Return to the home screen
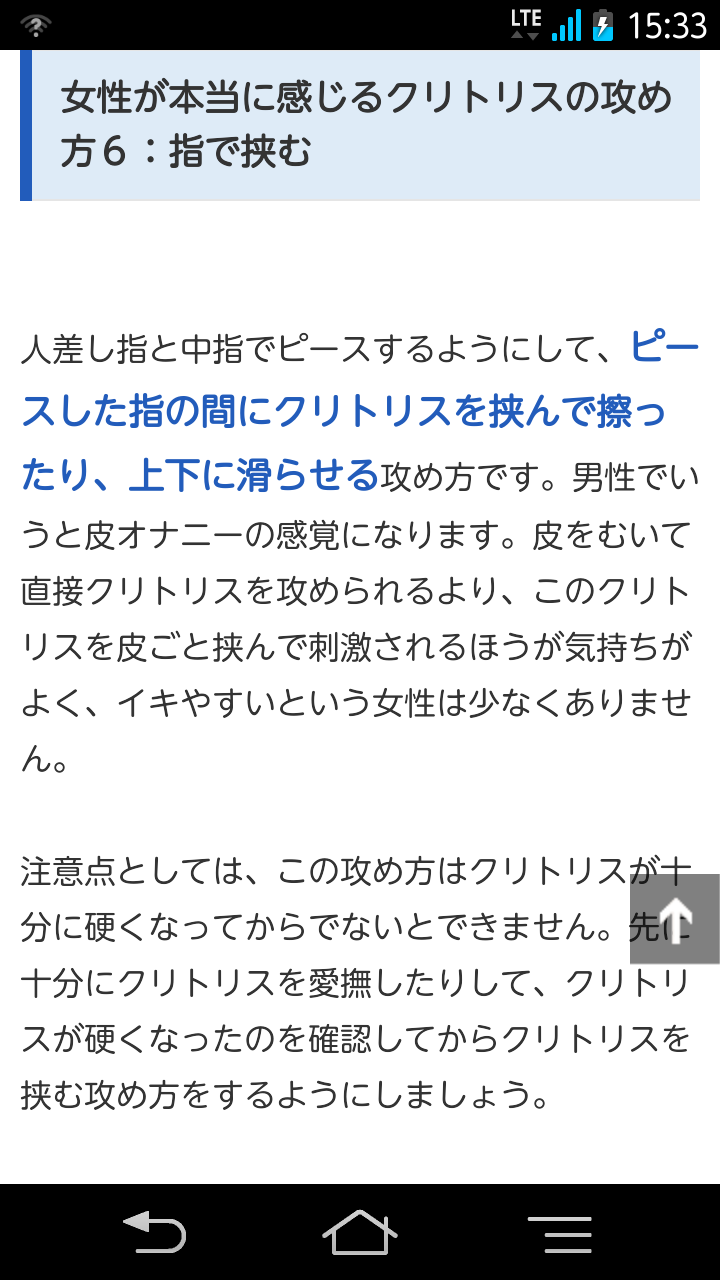Image resolution: width=720 pixels, height=1280 pixels. pos(360,1231)
